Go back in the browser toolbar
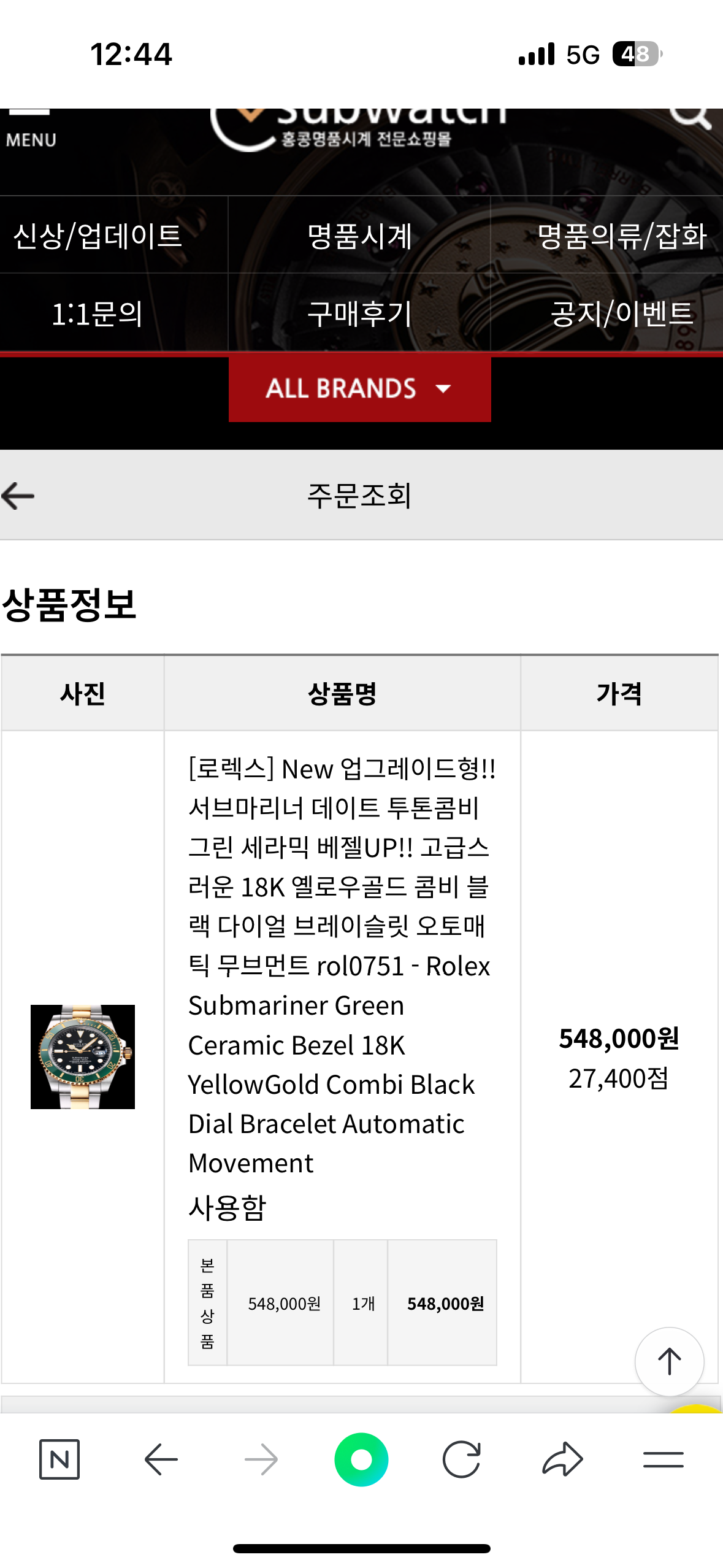723x1568 pixels. 161,1459
